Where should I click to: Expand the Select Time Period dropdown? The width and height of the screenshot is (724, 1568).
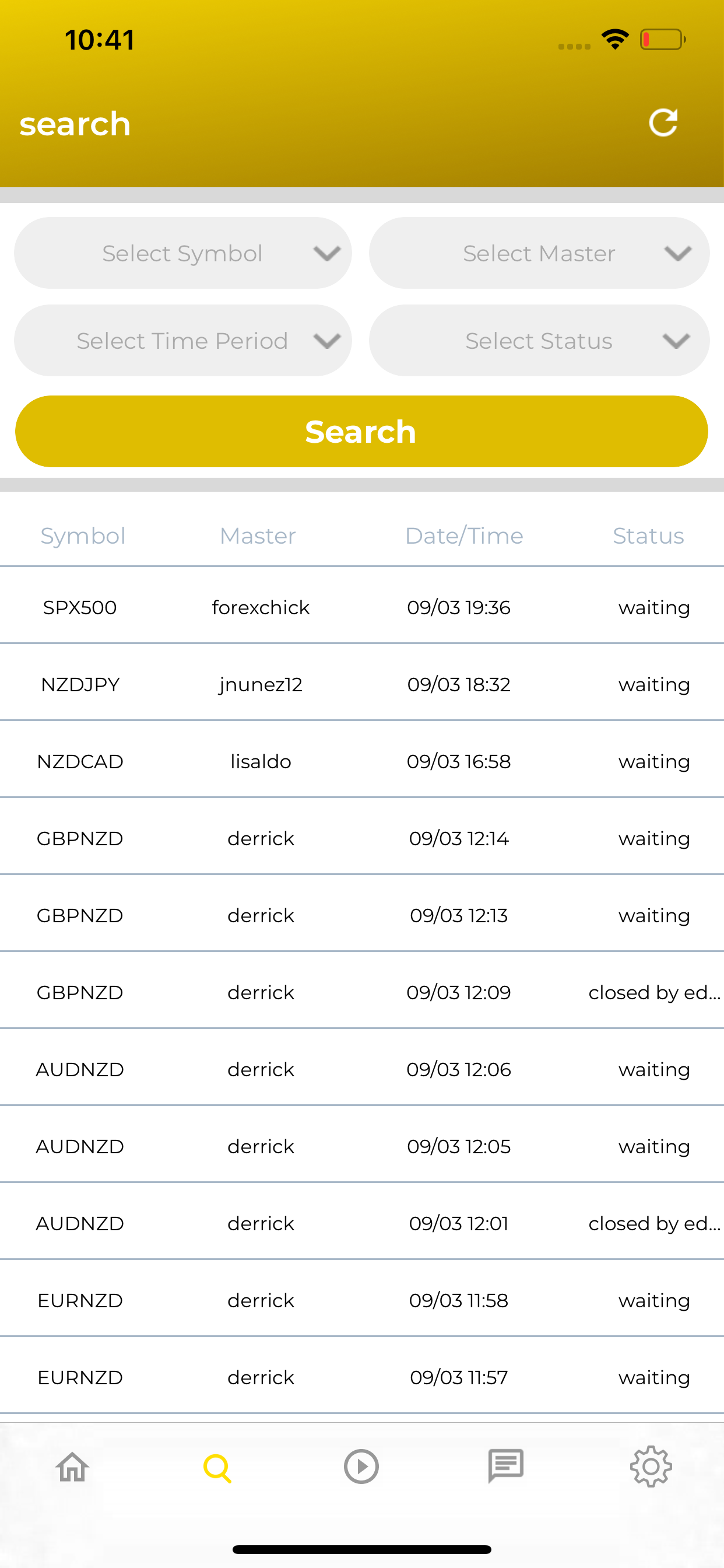[182, 340]
